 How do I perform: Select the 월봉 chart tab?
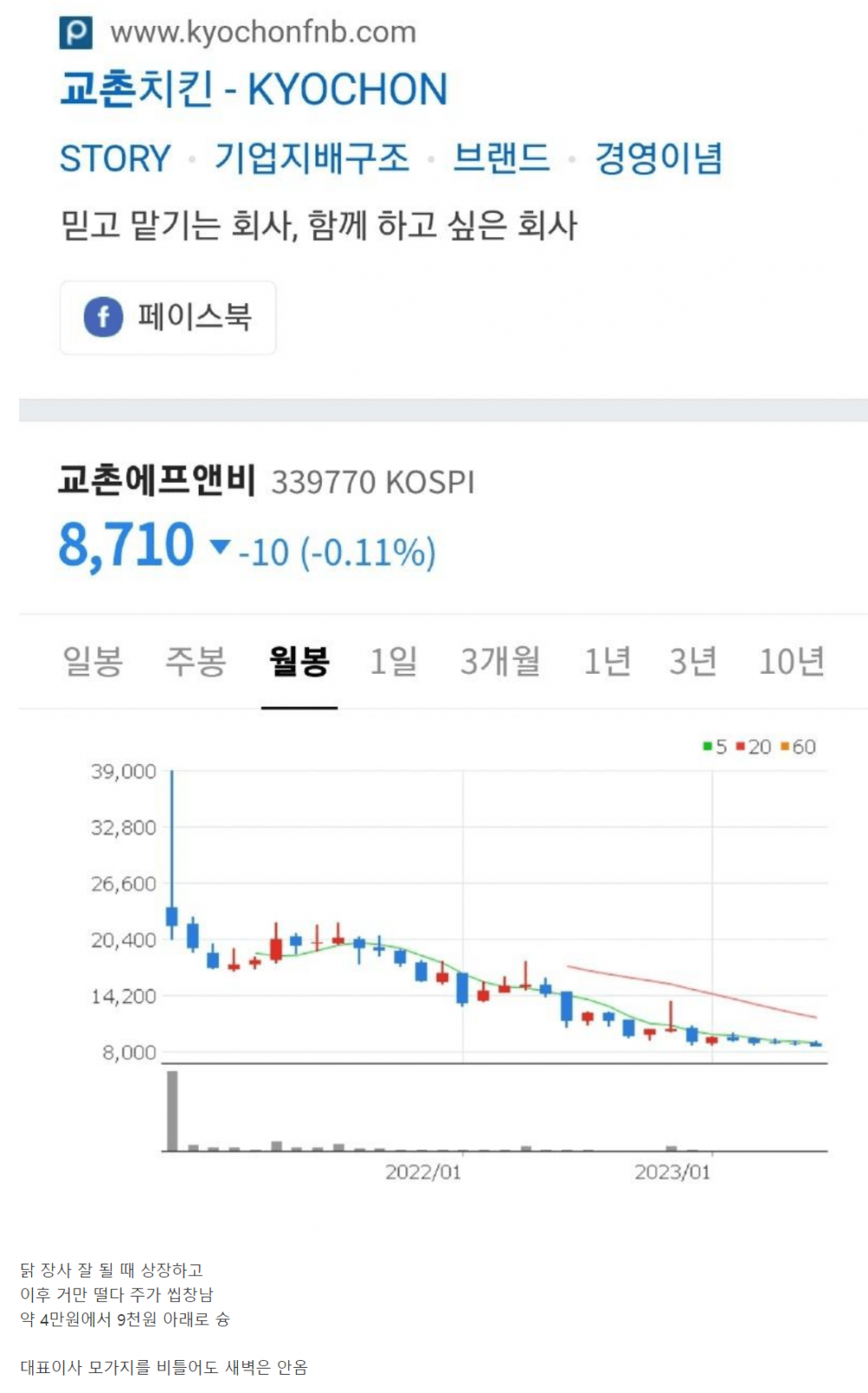click(x=299, y=662)
